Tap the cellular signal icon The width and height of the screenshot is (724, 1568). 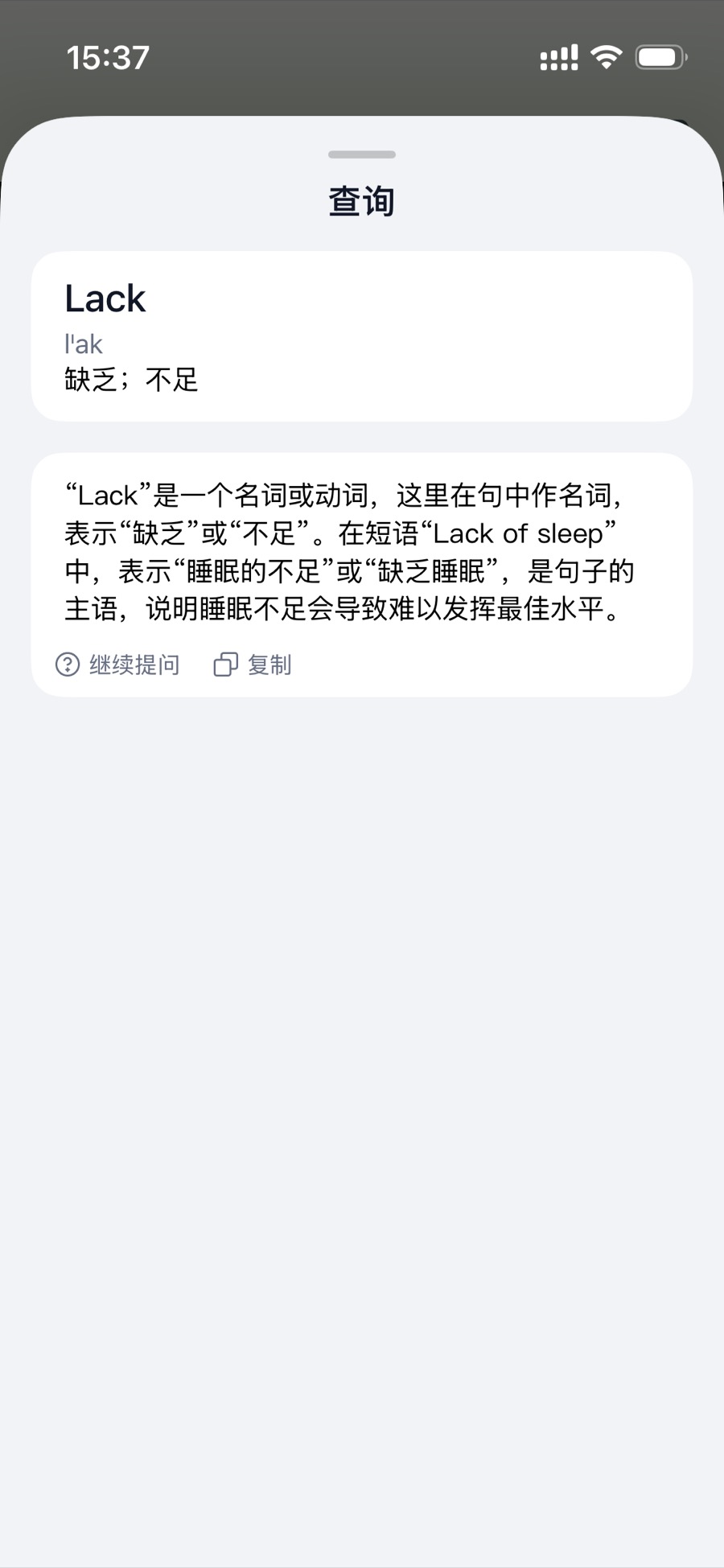pyautogui.click(x=560, y=55)
